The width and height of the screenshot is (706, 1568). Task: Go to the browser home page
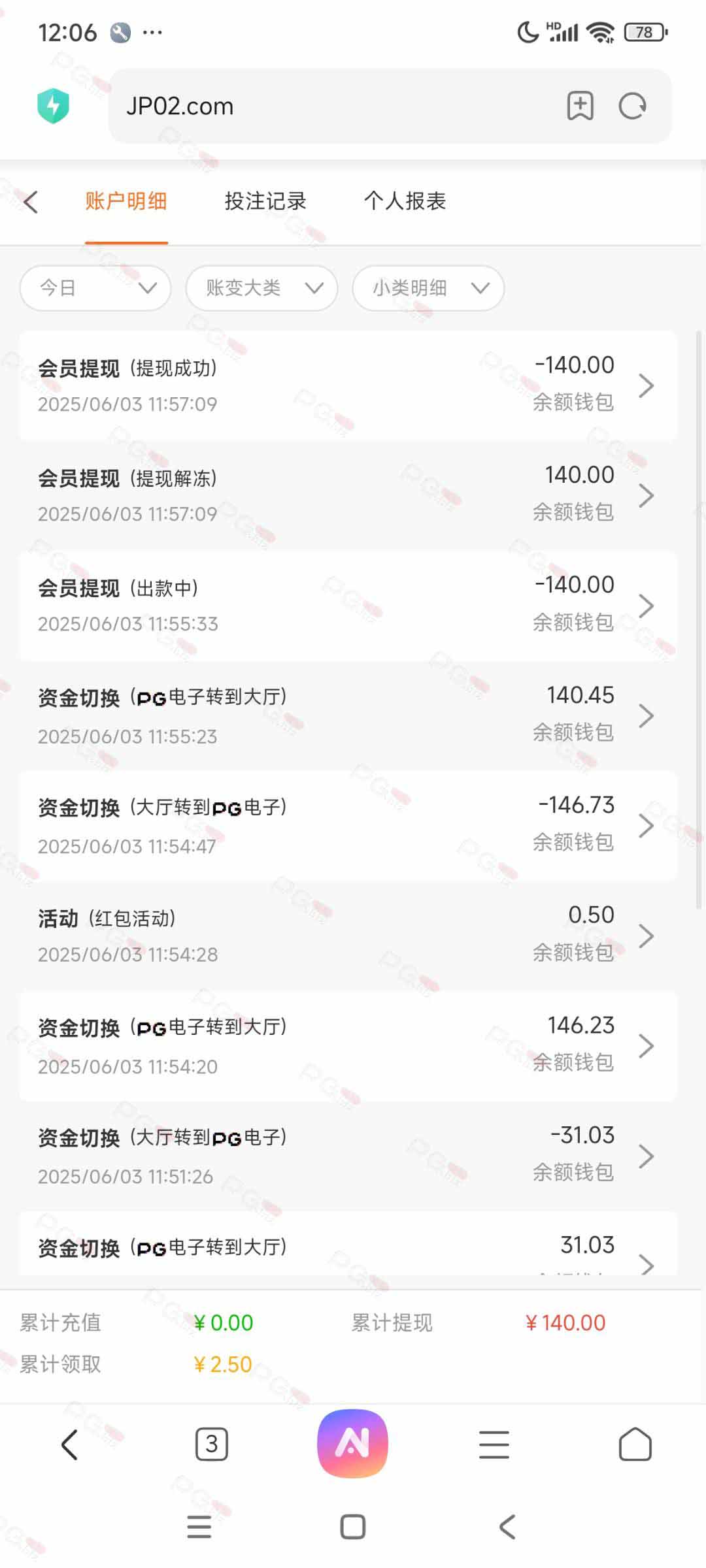[x=635, y=1444]
